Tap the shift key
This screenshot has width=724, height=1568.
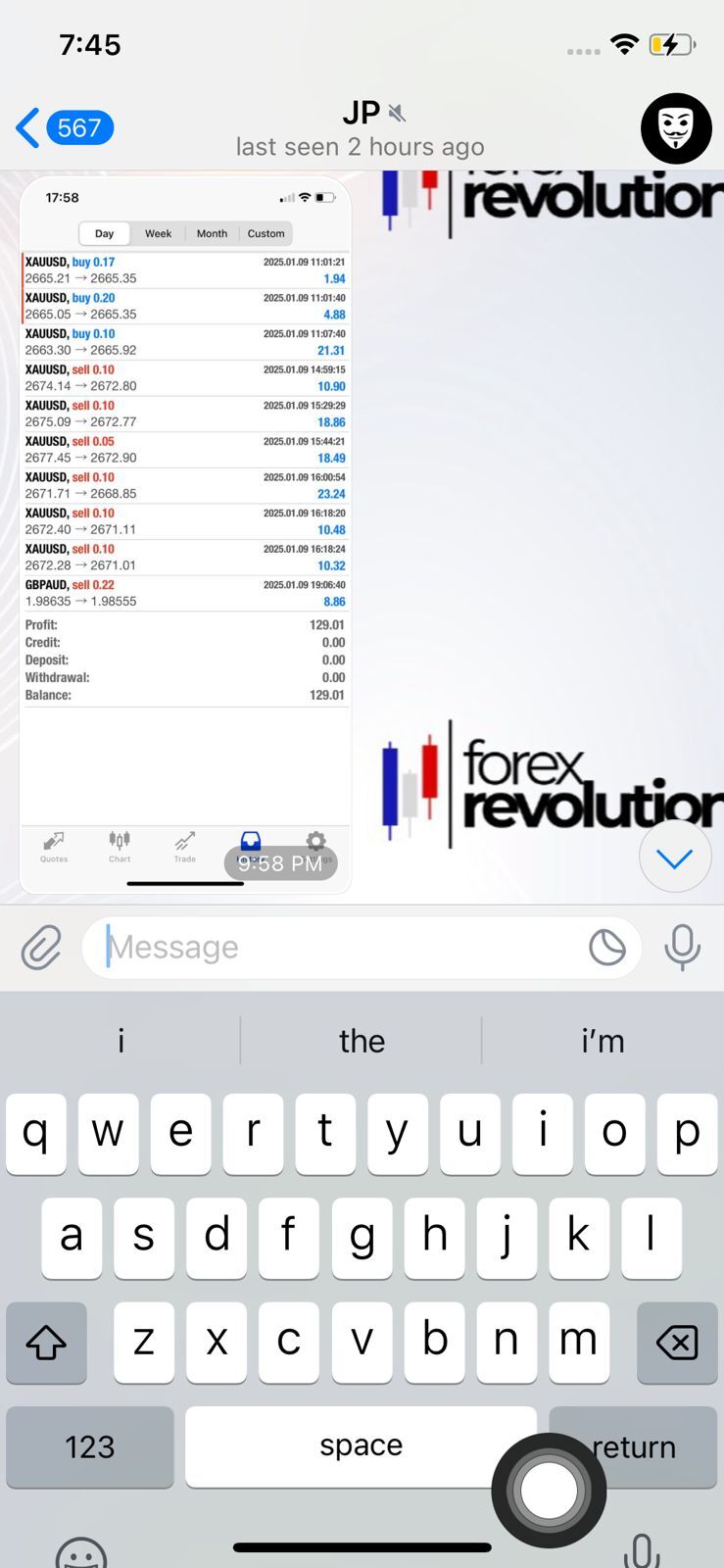46,1342
